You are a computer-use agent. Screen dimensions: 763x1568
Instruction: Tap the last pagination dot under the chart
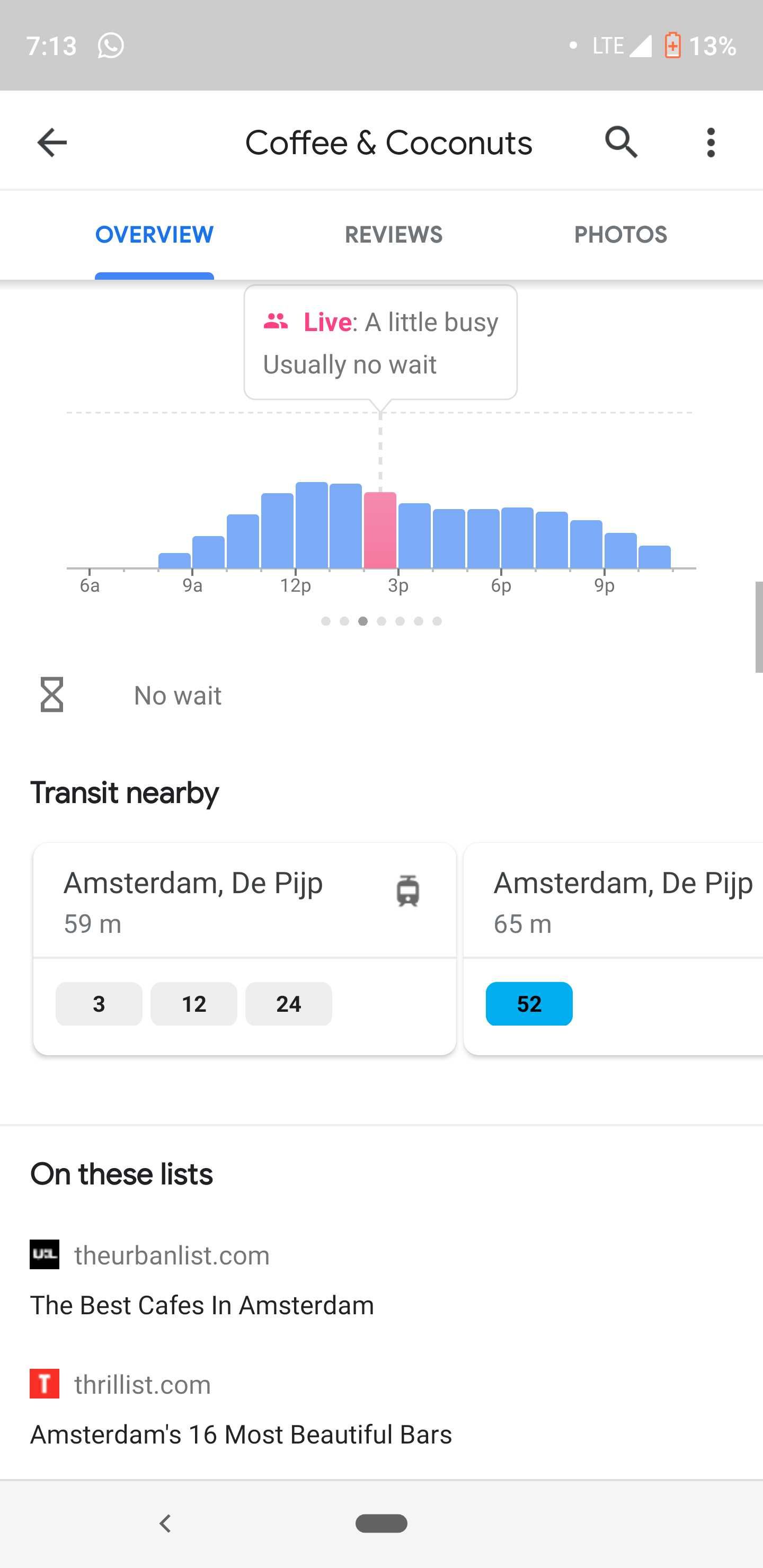(437, 621)
